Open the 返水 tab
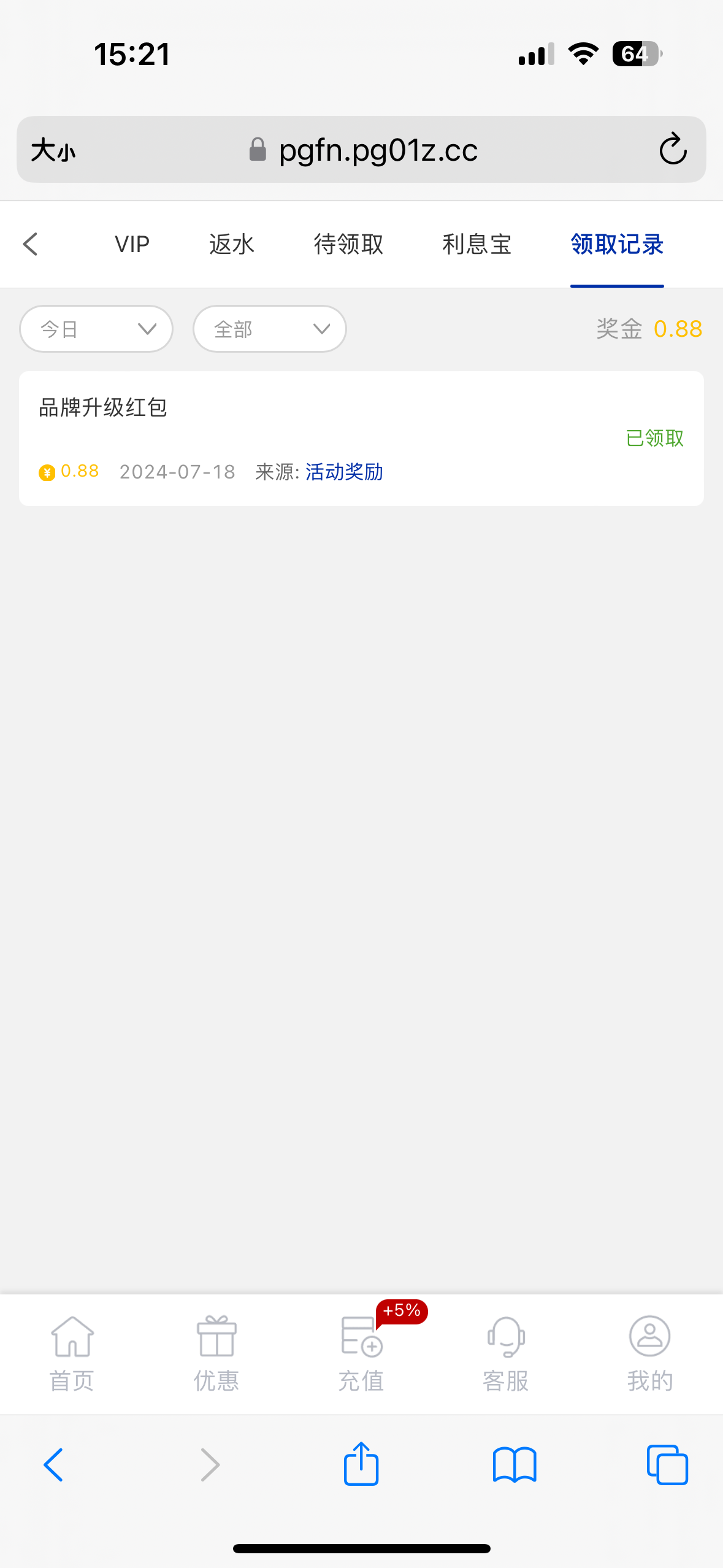Image resolution: width=723 pixels, height=1568 pixels. coord(231,244)
